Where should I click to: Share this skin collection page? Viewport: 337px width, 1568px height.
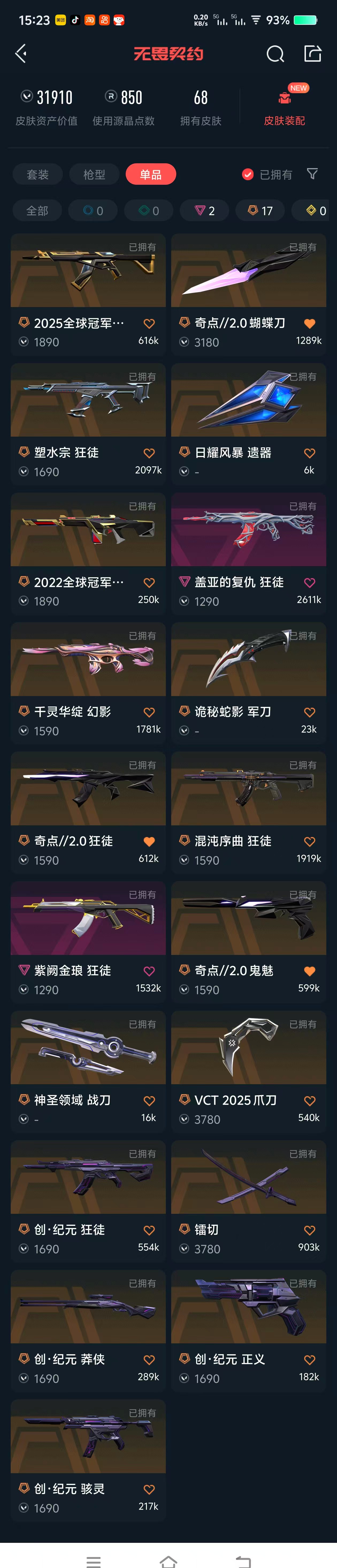[x=313, y=54]
